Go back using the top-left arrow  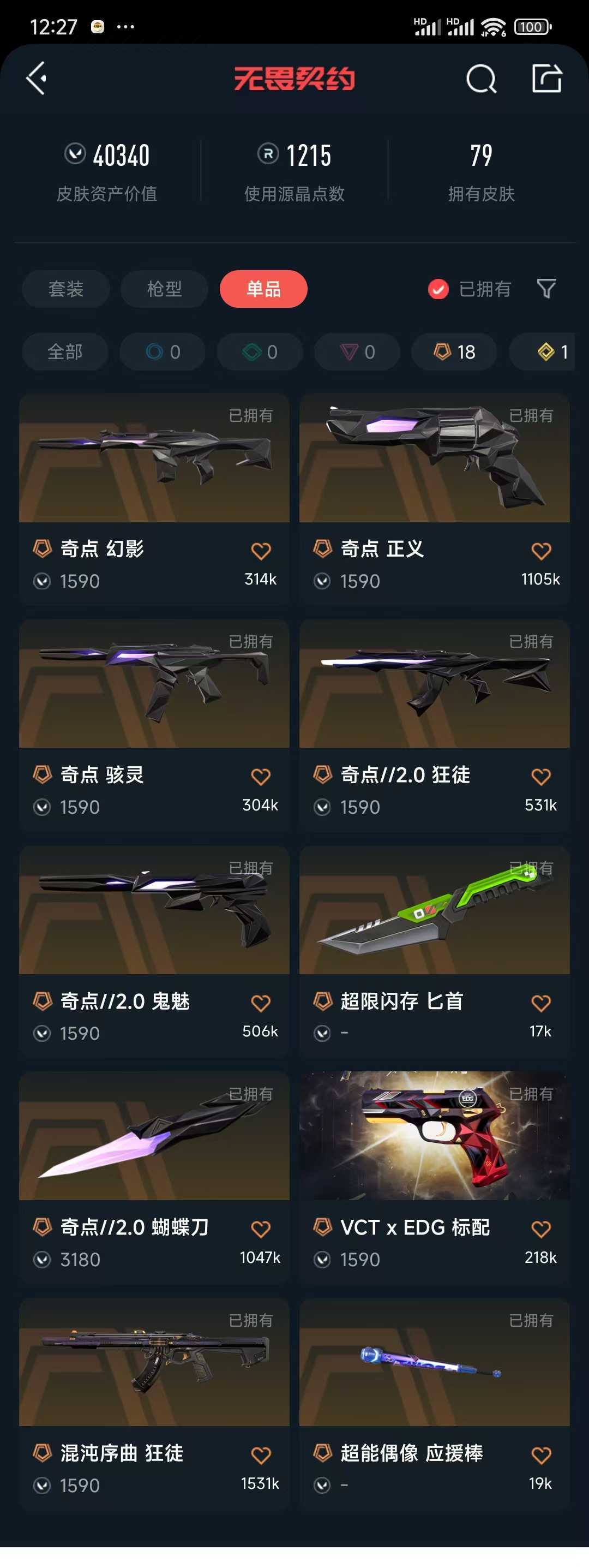tap(37, 78)
